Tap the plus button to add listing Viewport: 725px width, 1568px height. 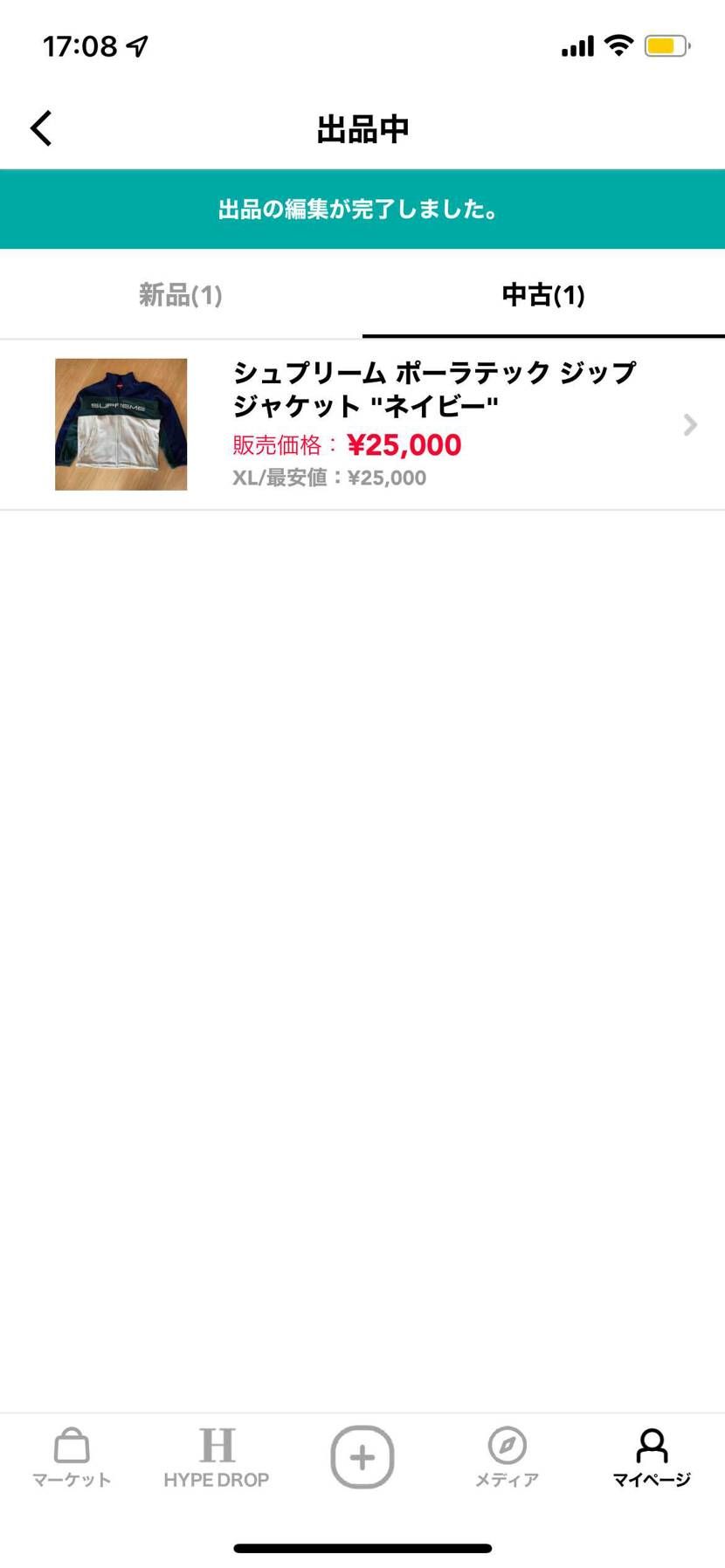click(362, 1456)
